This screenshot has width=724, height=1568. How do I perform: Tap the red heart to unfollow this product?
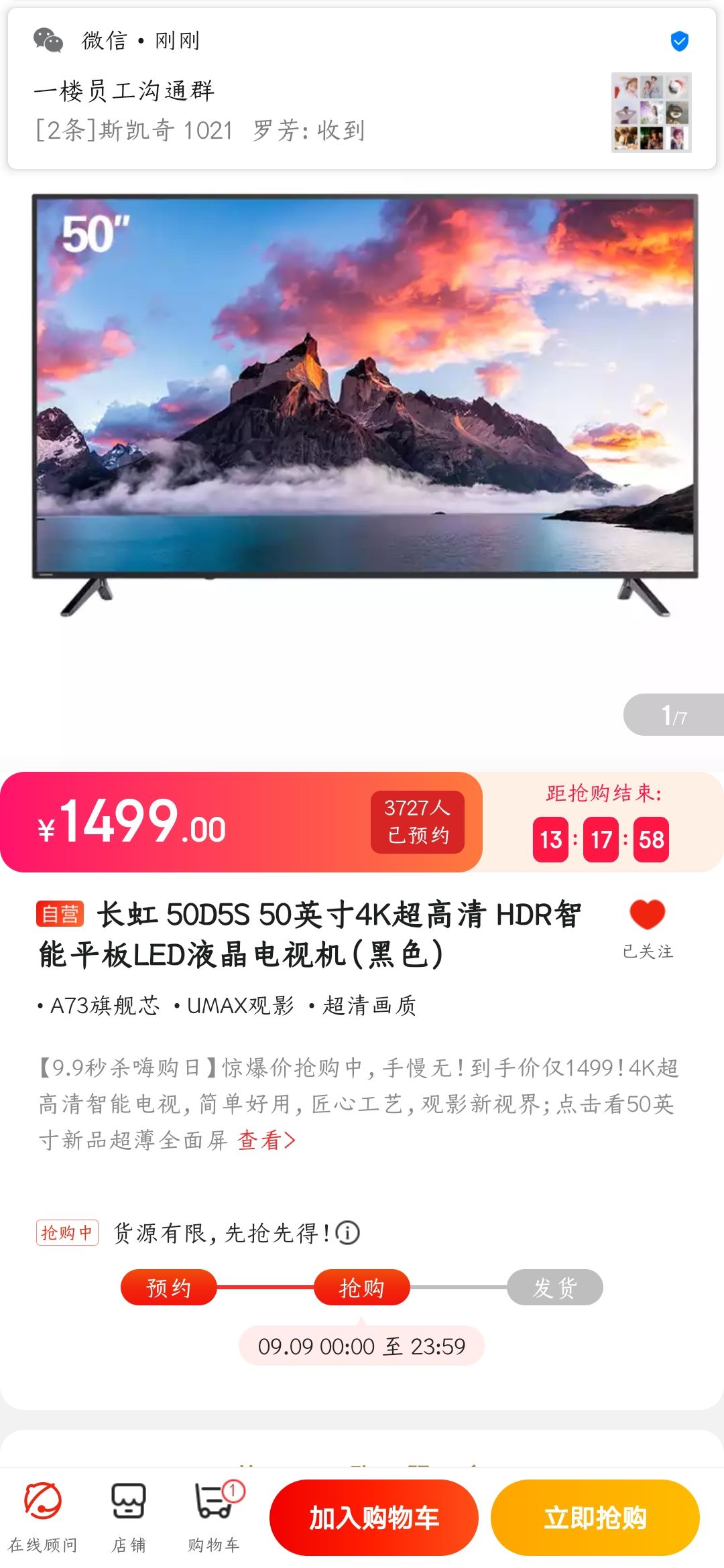tap(647, 915)
